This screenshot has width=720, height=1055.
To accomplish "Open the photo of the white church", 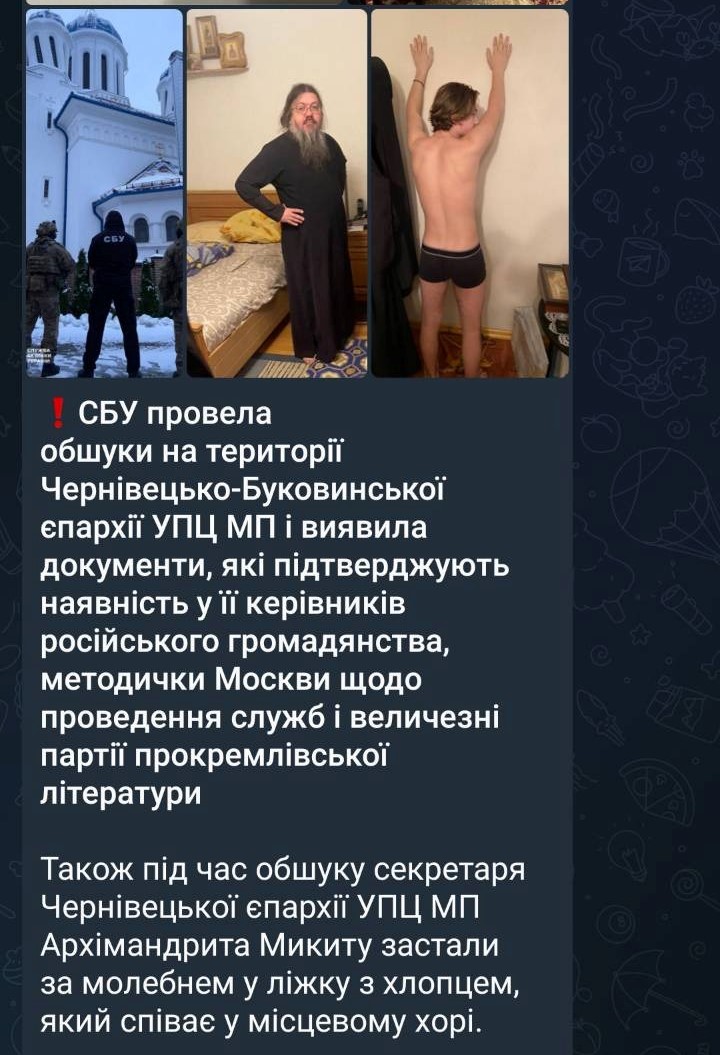I will [104, 192].
